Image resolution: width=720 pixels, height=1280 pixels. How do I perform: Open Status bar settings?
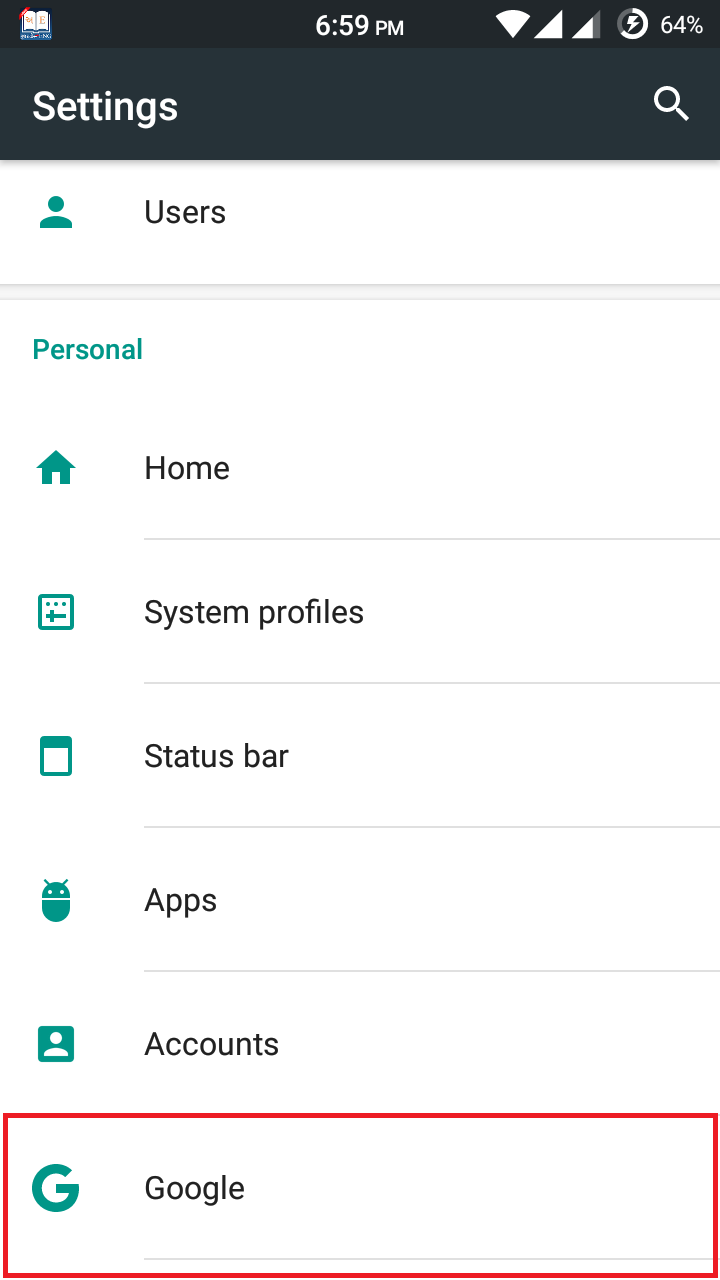tap(360, 756)
